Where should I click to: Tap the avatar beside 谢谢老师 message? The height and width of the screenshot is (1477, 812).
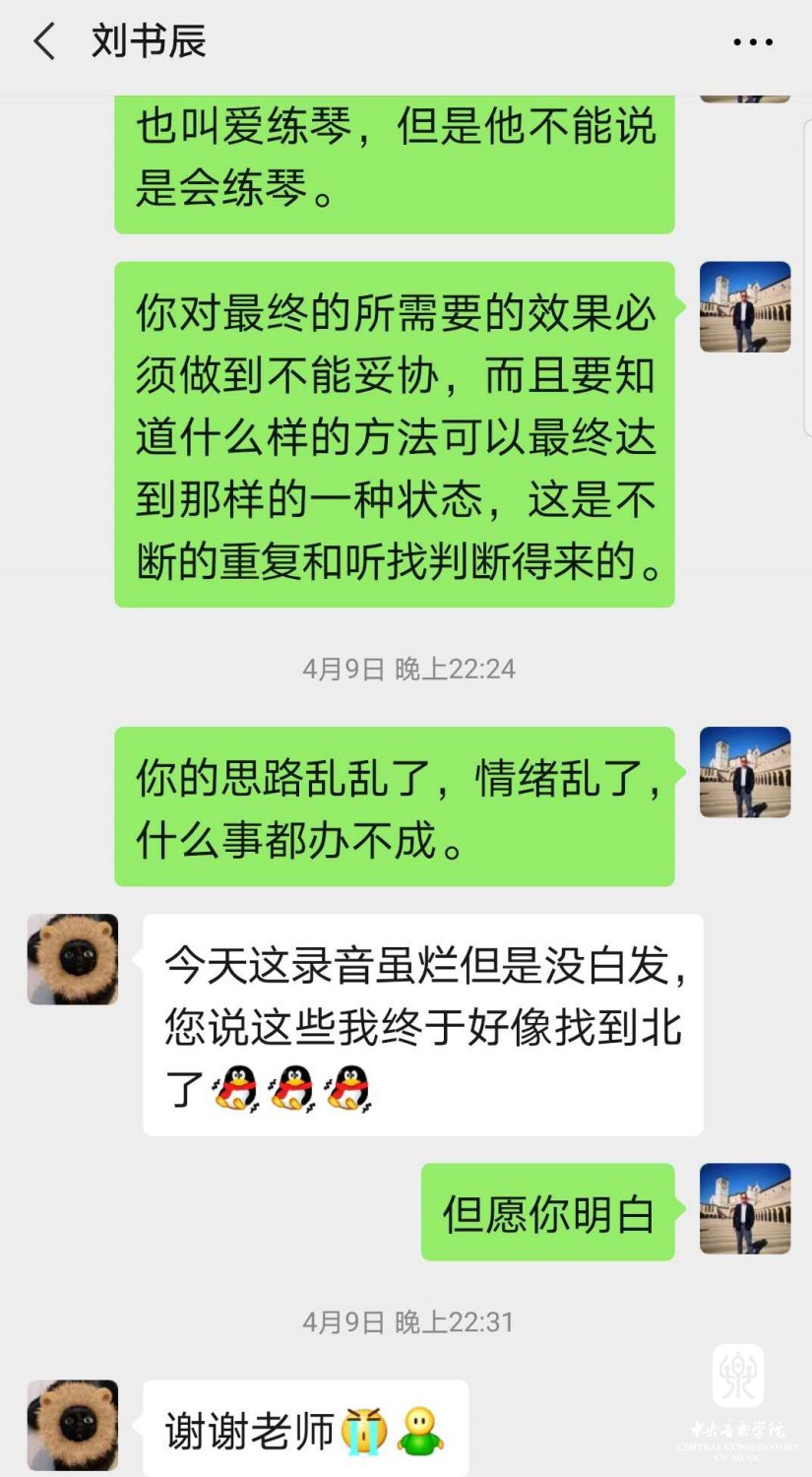(x=73, y=1425)
